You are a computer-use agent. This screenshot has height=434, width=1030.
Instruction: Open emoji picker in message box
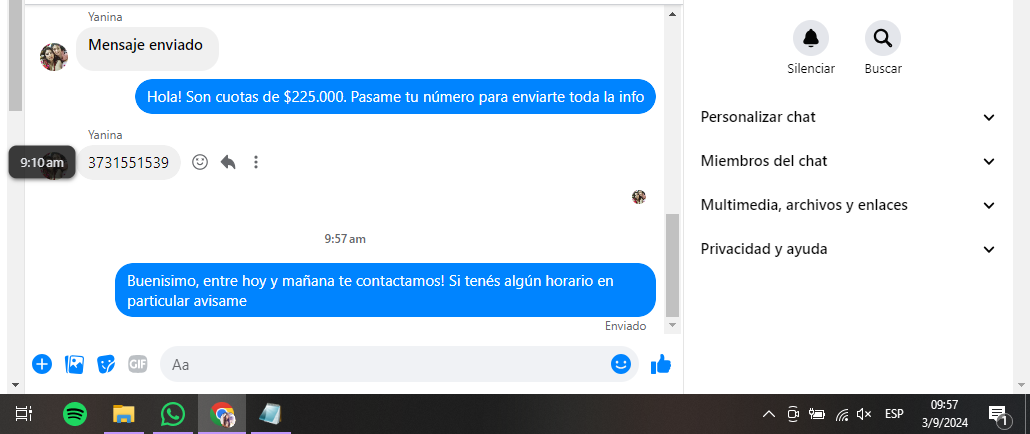click(x=621, y=364)
